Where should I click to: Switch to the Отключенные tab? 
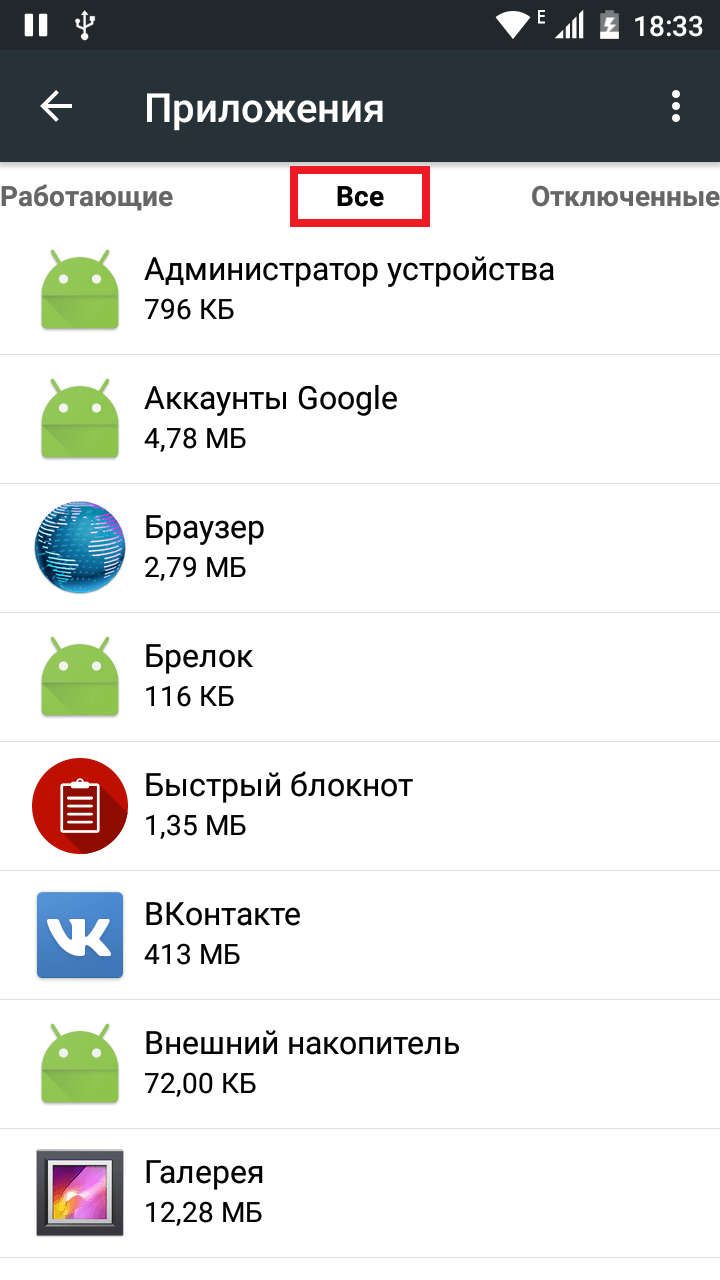[625, 197]
